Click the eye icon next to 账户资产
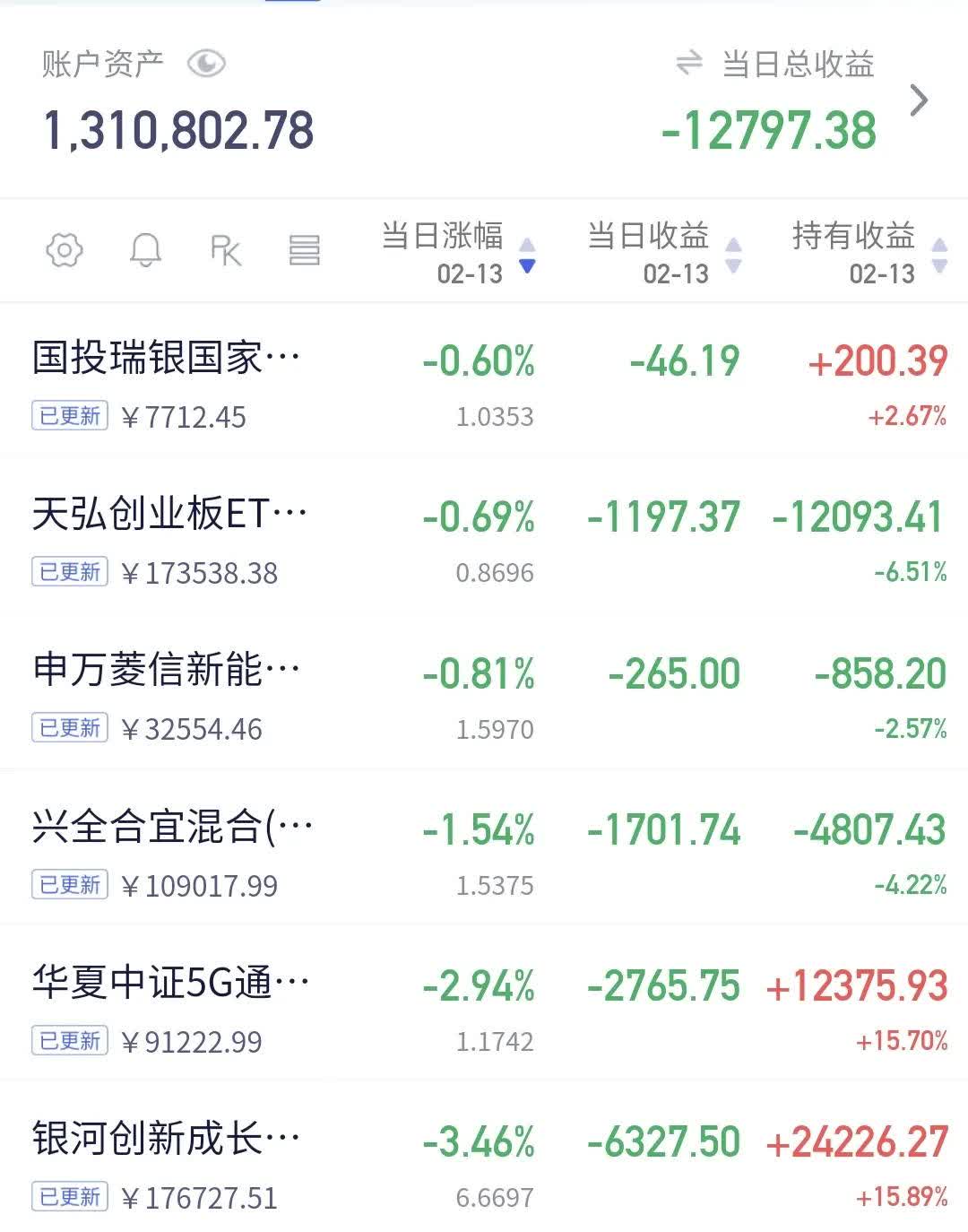 point(207,64)
